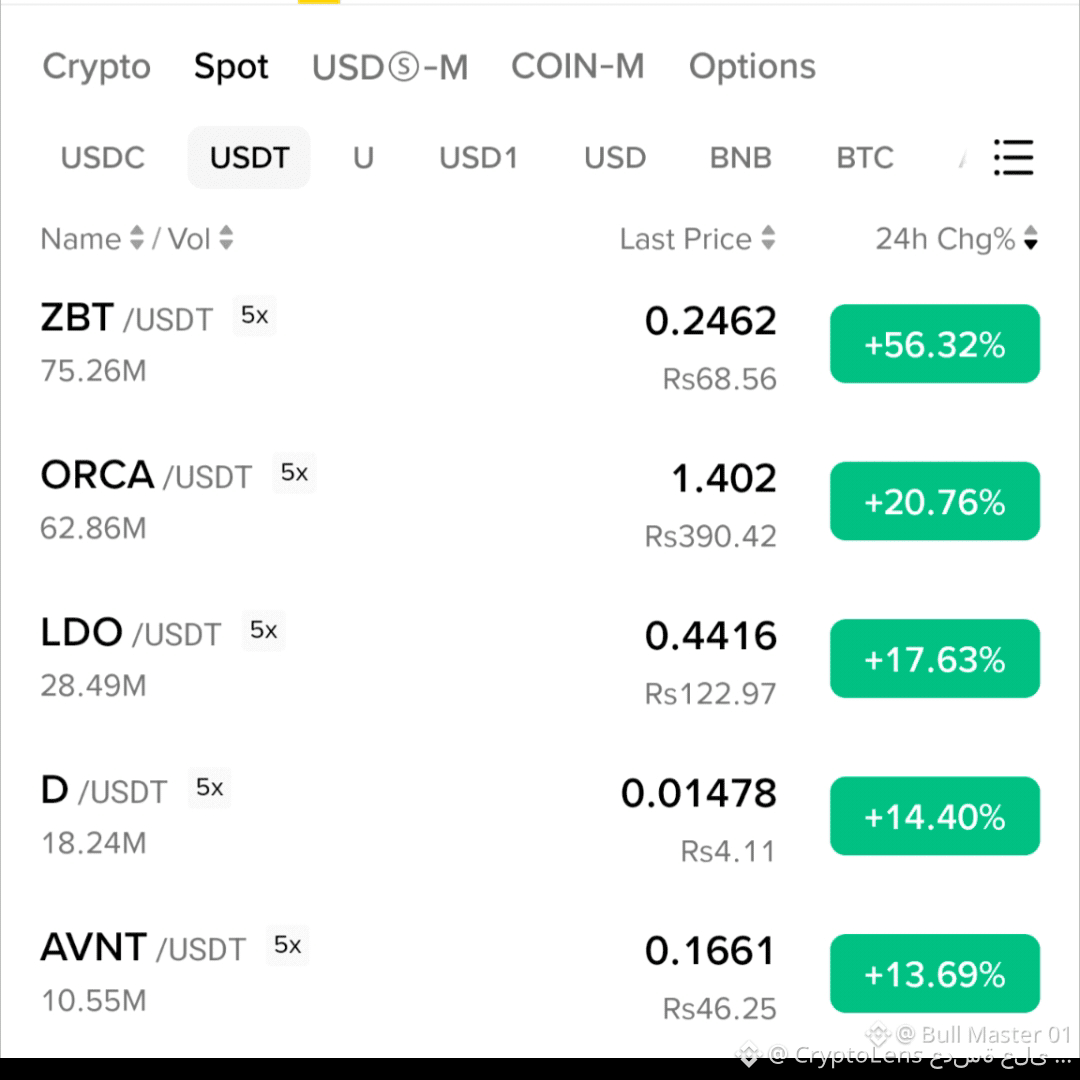Open the AVNT/USDT pair
The width and height of the screenshot is (1080, 1080).
click(x=540, y=974)
